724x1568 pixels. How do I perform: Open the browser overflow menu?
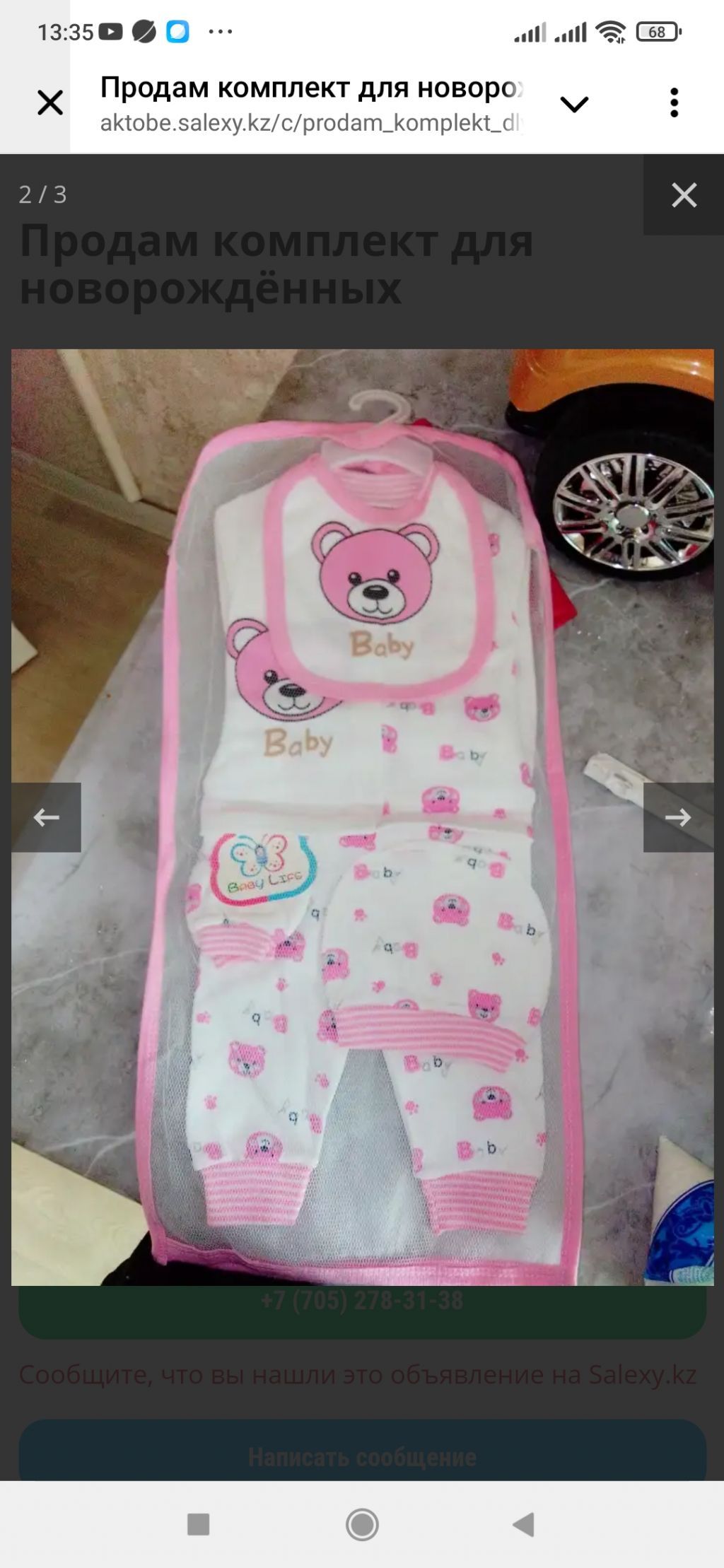point(674,103)
